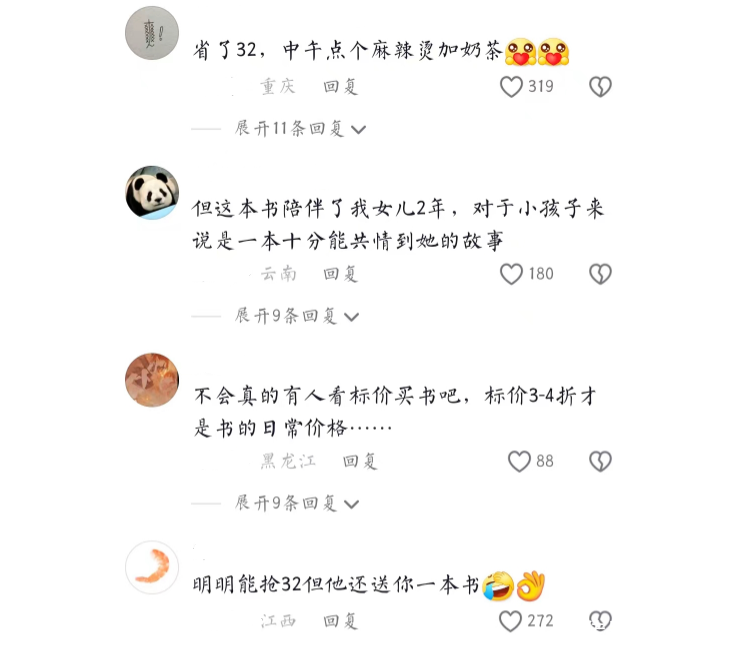The image size is (744, 646).
Task: Open the panda avatar profile
Action: coord(152,192)
